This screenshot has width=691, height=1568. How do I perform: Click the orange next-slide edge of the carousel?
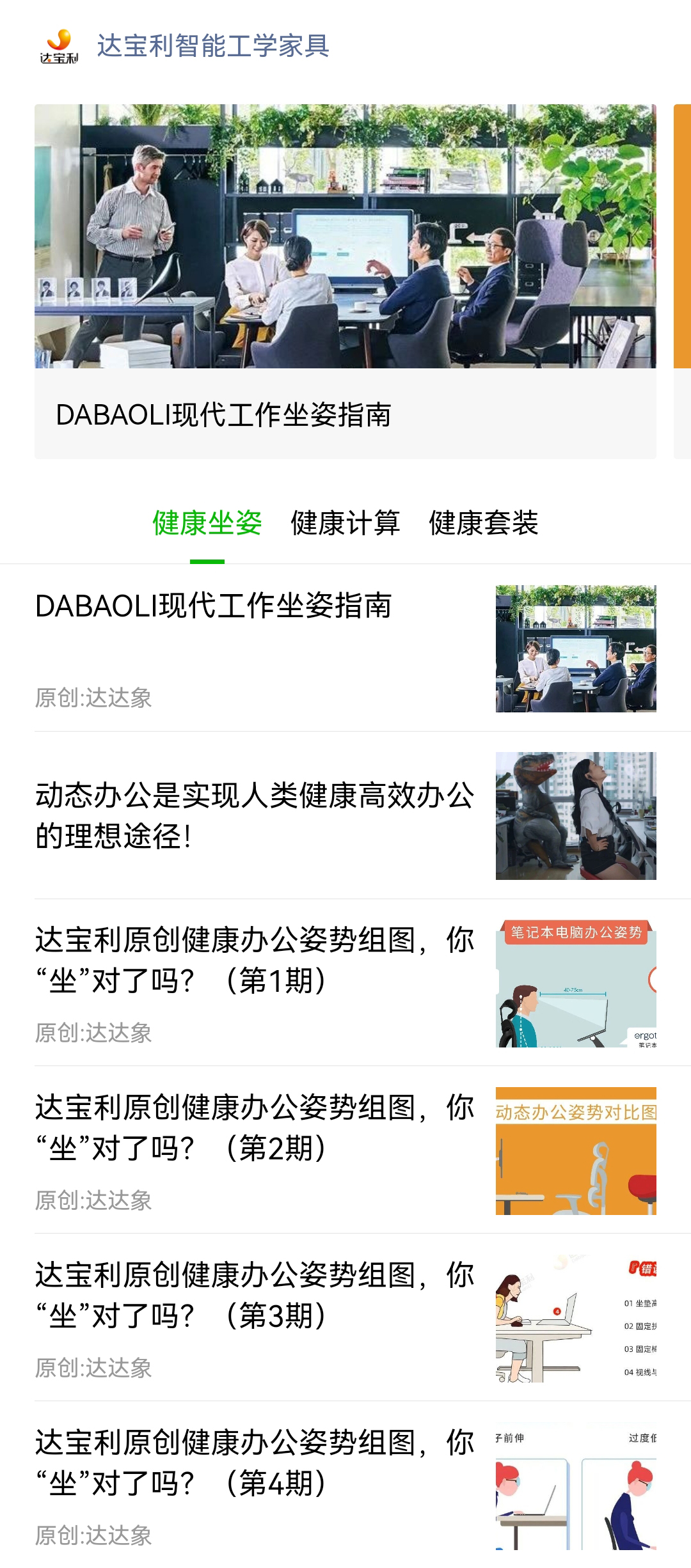pyautogui.click(x=683, y=237)
